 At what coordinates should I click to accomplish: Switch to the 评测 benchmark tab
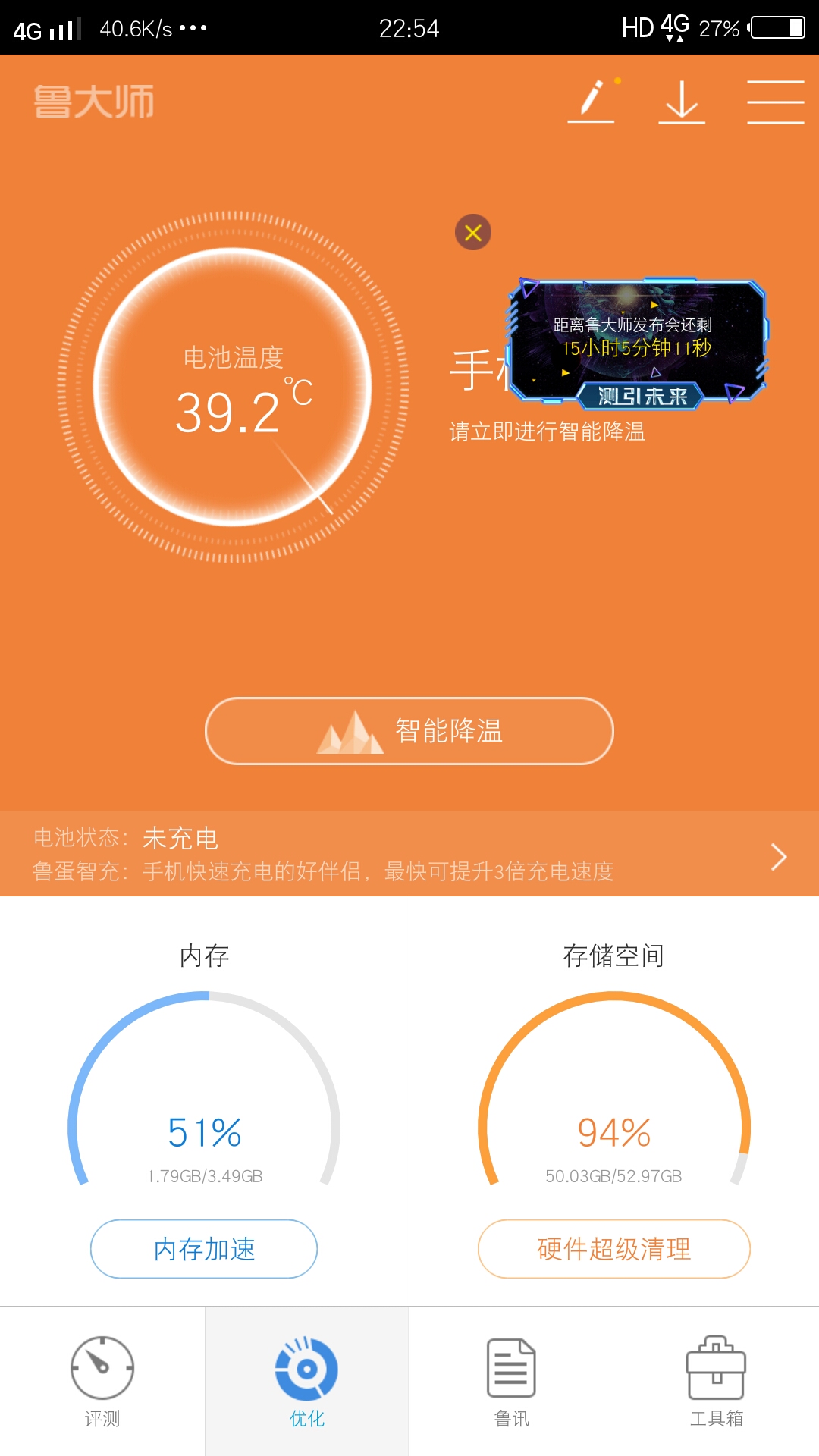coord(102,1381)
